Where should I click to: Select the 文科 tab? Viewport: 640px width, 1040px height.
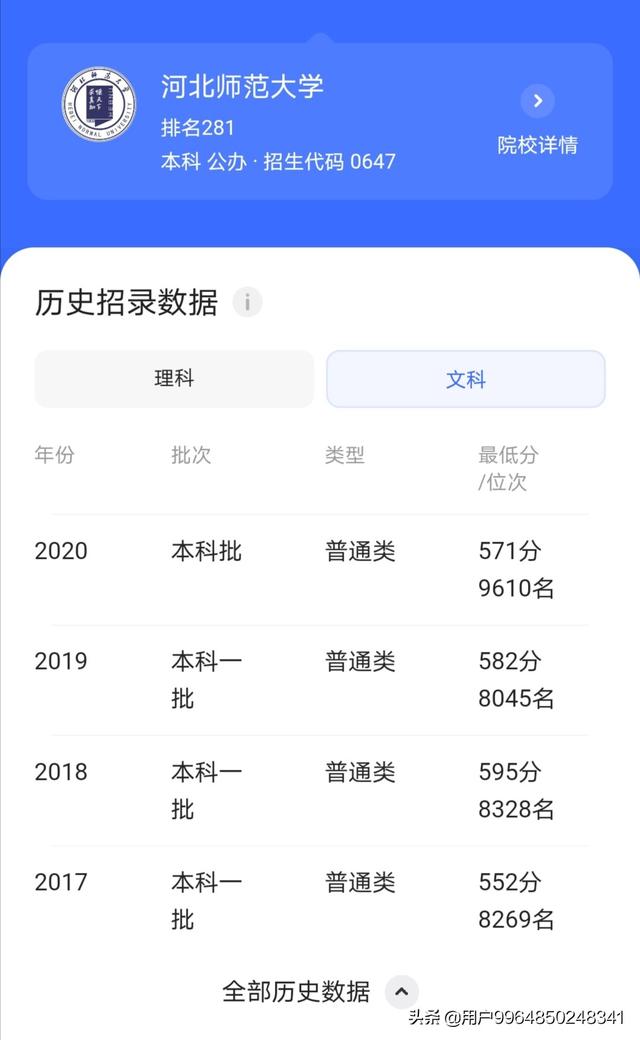click(466, 379)
